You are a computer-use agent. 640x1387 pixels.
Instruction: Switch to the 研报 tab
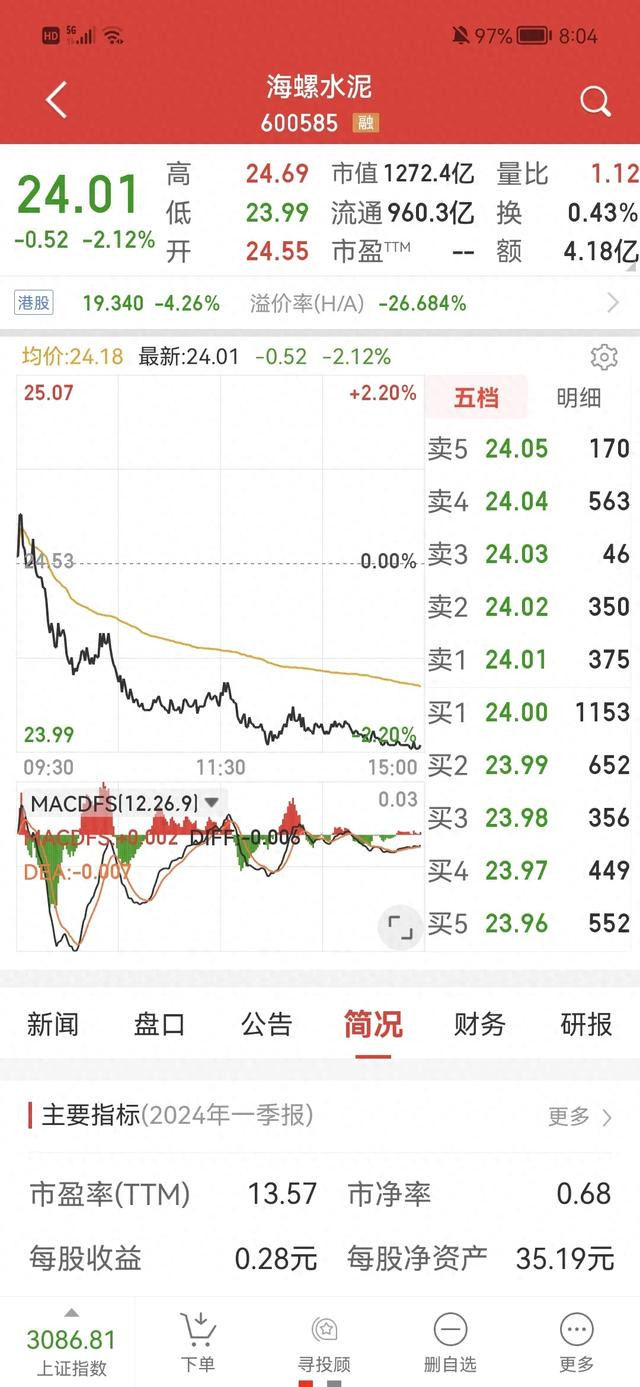[587, 1024]
